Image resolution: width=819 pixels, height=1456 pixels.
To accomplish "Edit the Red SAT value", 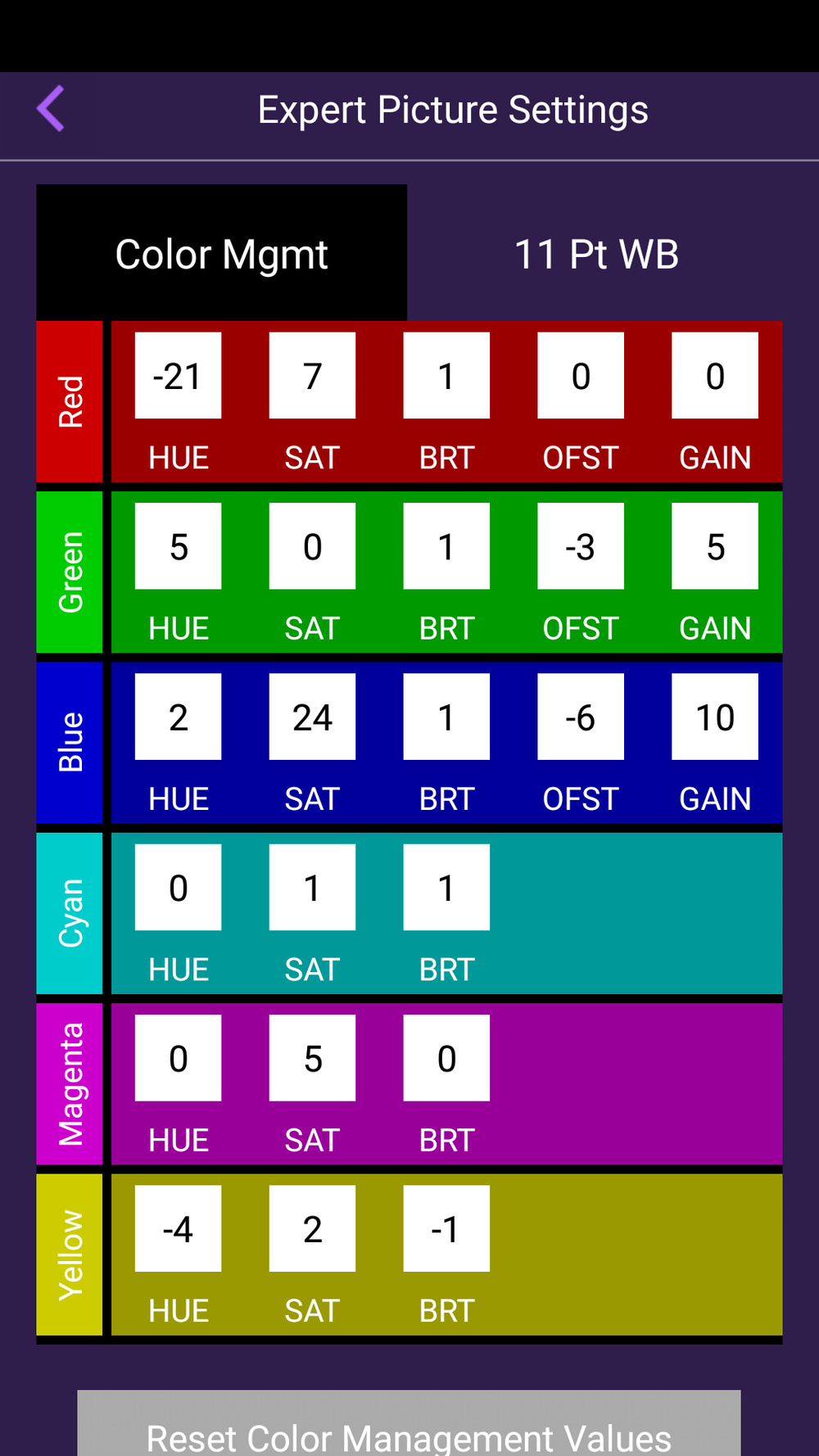I will (x=312, y=376).
